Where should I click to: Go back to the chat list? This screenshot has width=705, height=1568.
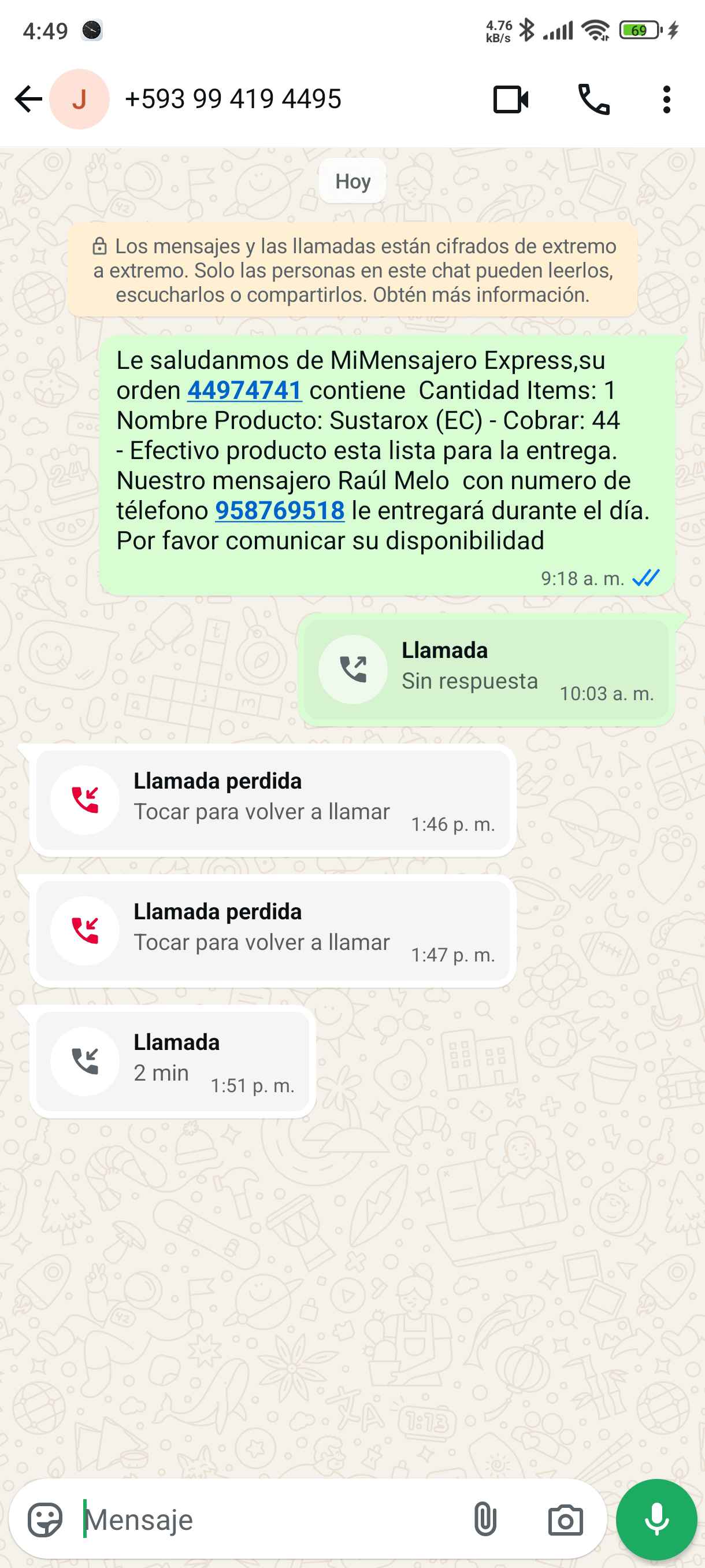[x=28, y=99]
